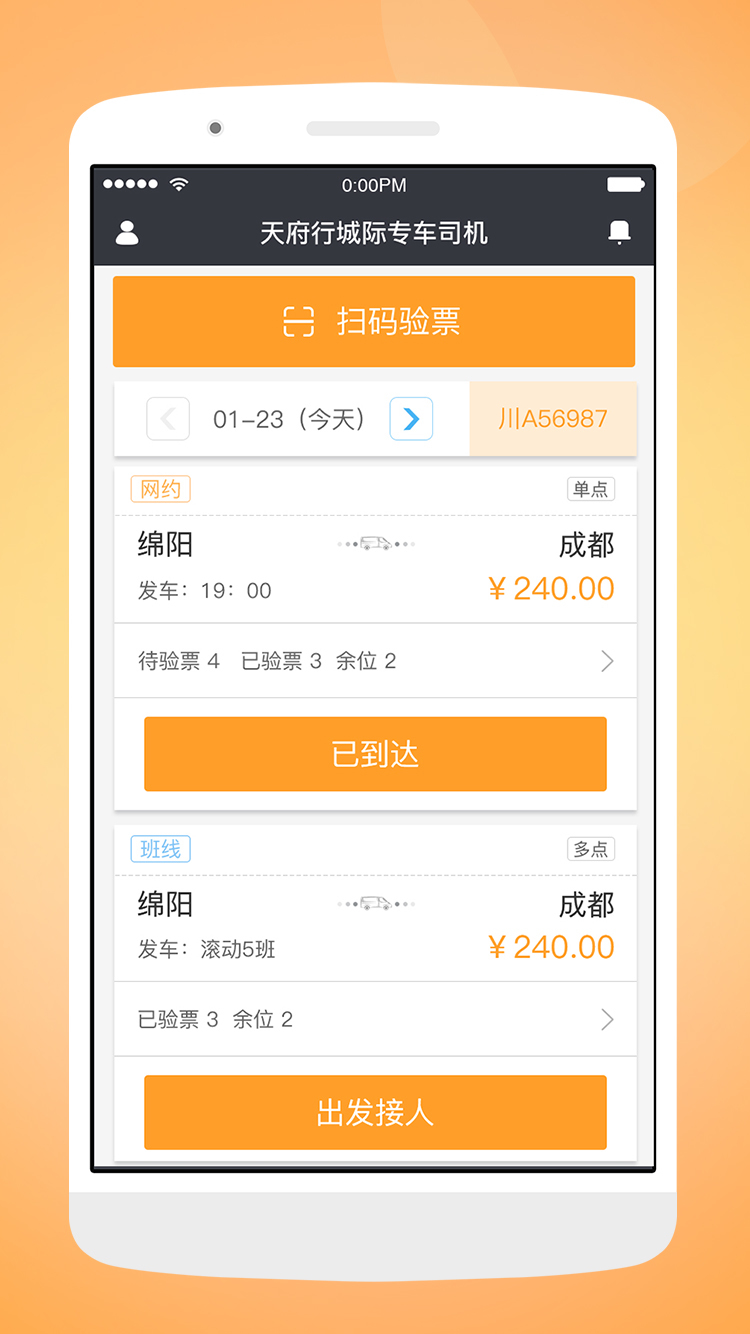
Task: Click the right arrow to view next date
Action: click(x=410, y=419)
